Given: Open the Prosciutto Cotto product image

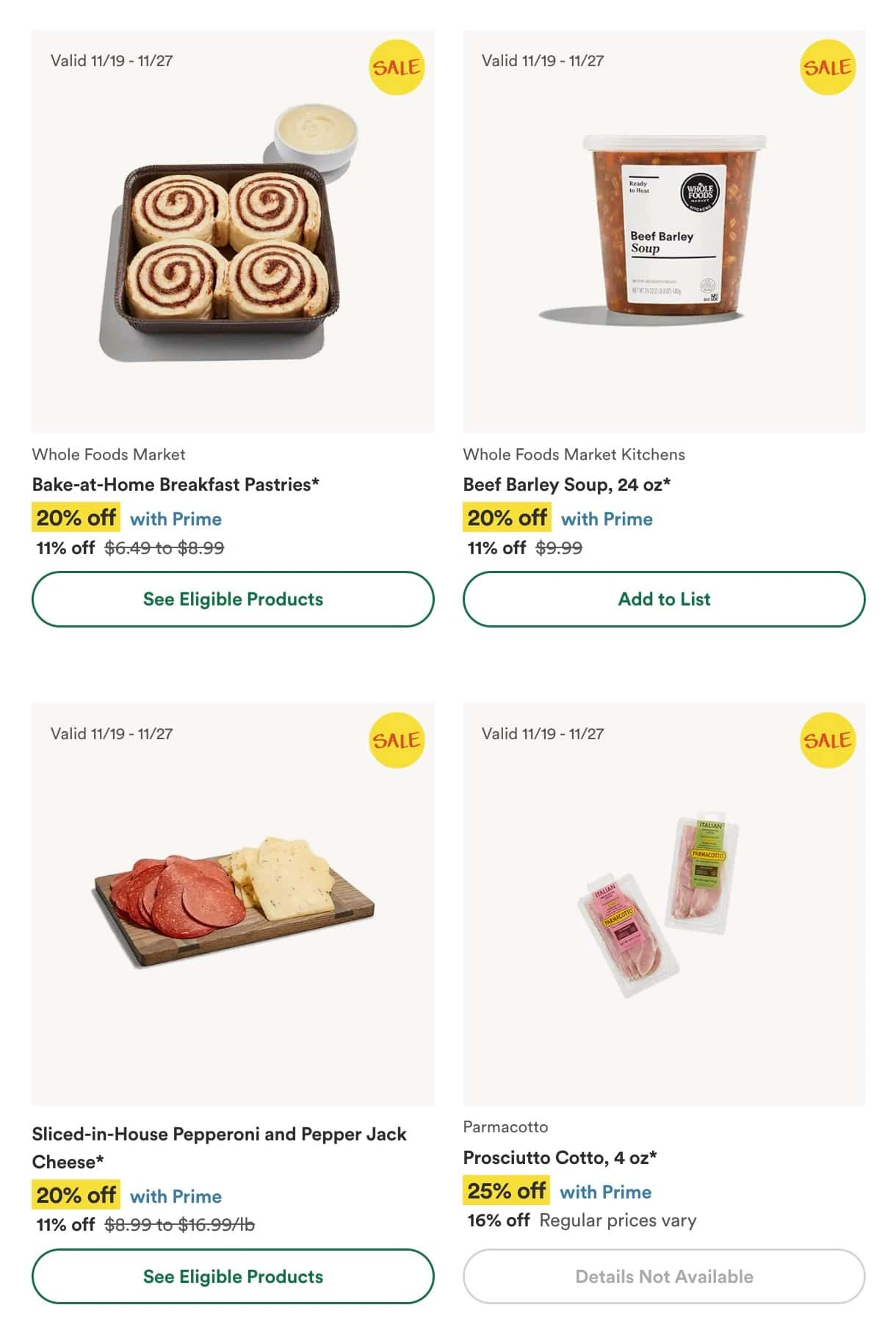Looking at the screenshot, I should (x=664, y=904).
